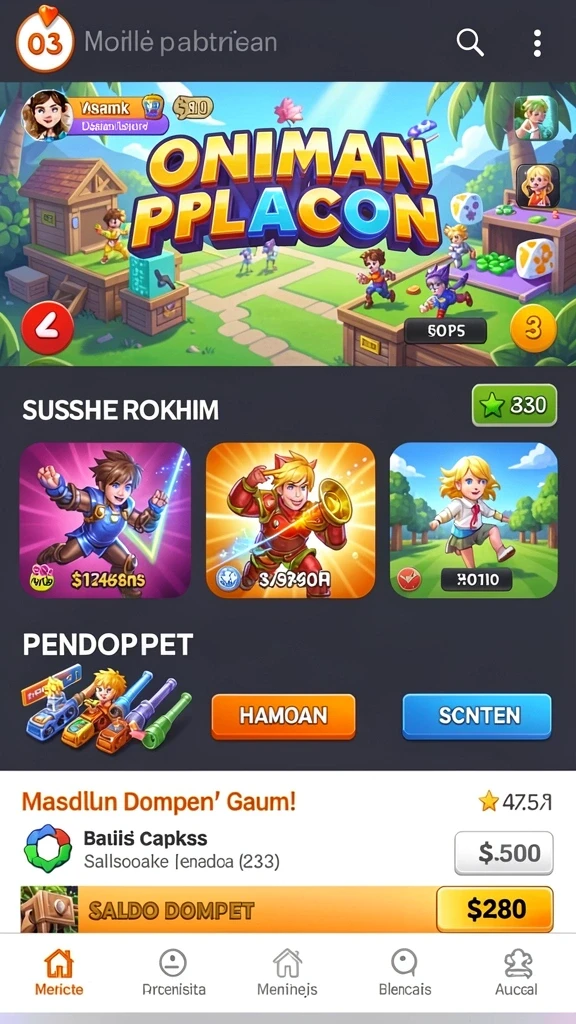Open the orange game card with red-armored hero
The image size is (576, 1024).
coord(291,520)
